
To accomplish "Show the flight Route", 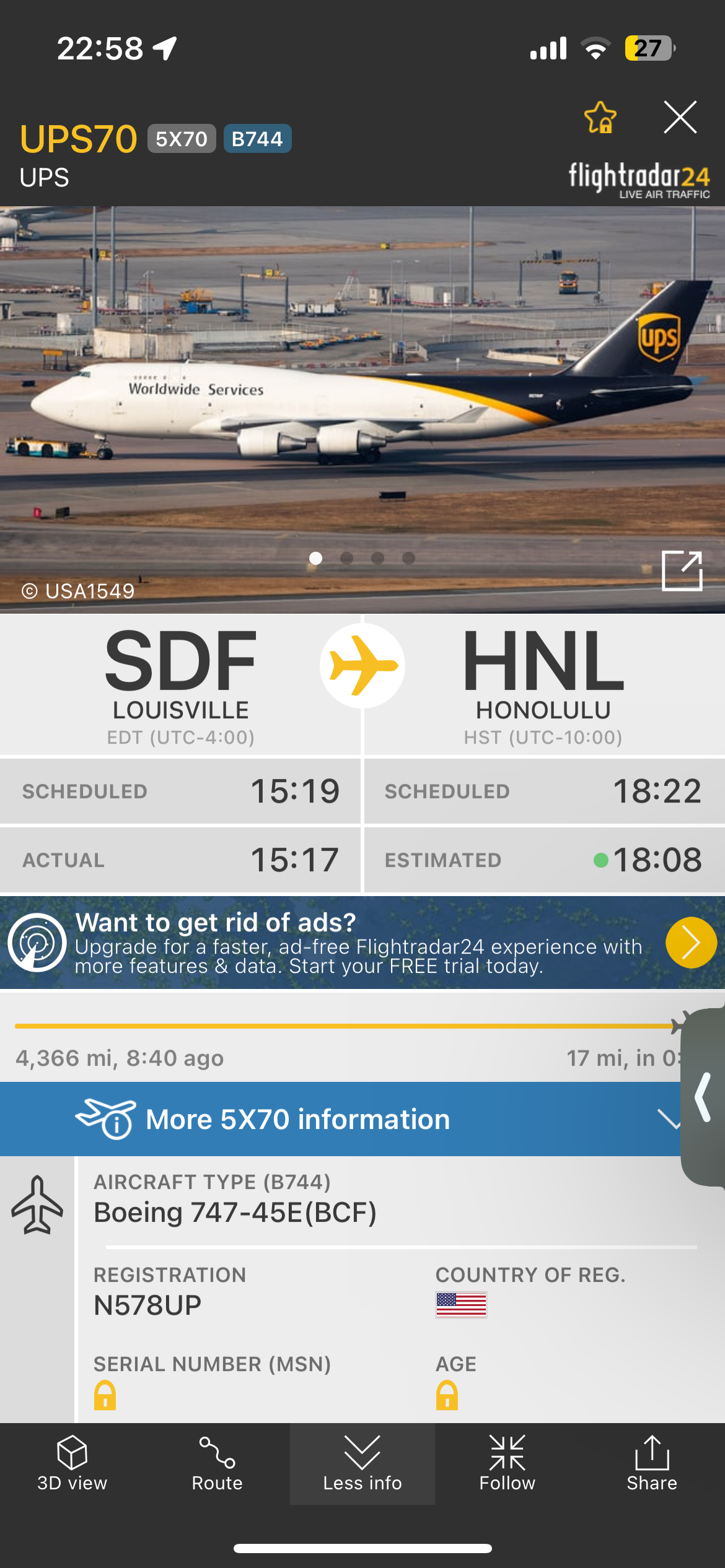I will (217, 1463).
